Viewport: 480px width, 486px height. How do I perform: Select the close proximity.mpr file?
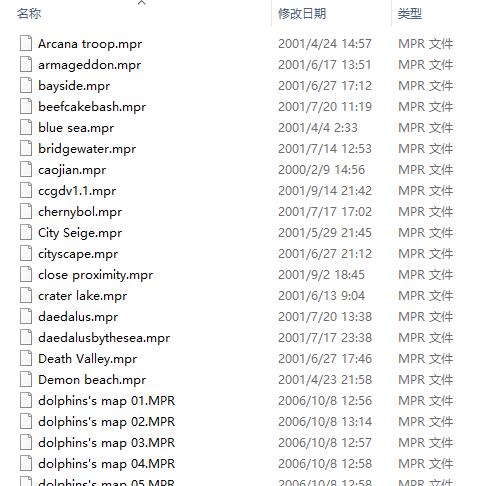(96, 275)
